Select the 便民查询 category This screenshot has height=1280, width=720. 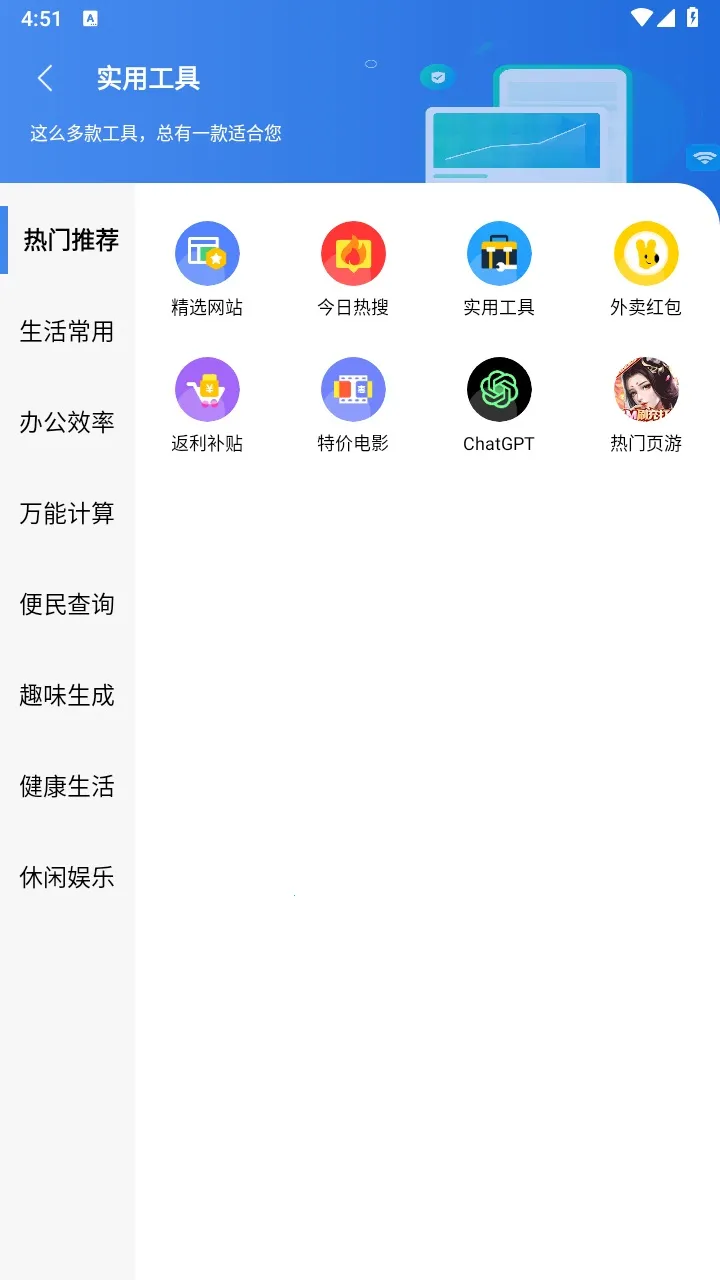coord(66,604)
